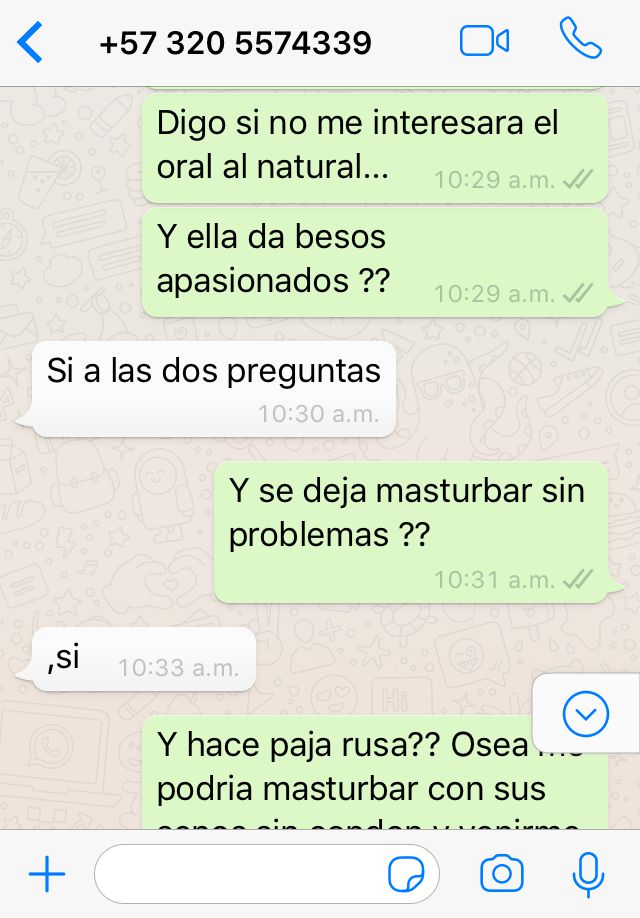Start a voice call

[x=580, y=39]
